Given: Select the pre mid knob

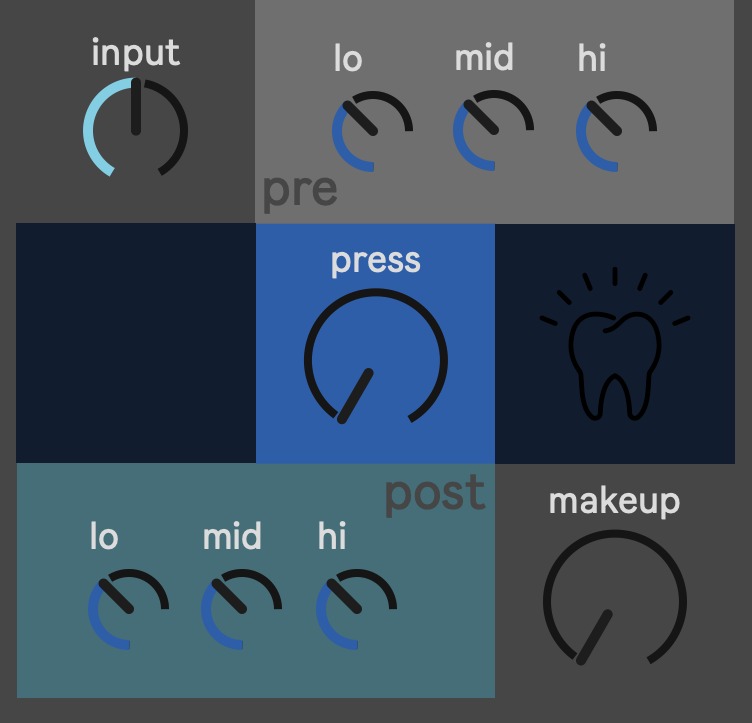Looking at the screenshot, I should point(493,132).
